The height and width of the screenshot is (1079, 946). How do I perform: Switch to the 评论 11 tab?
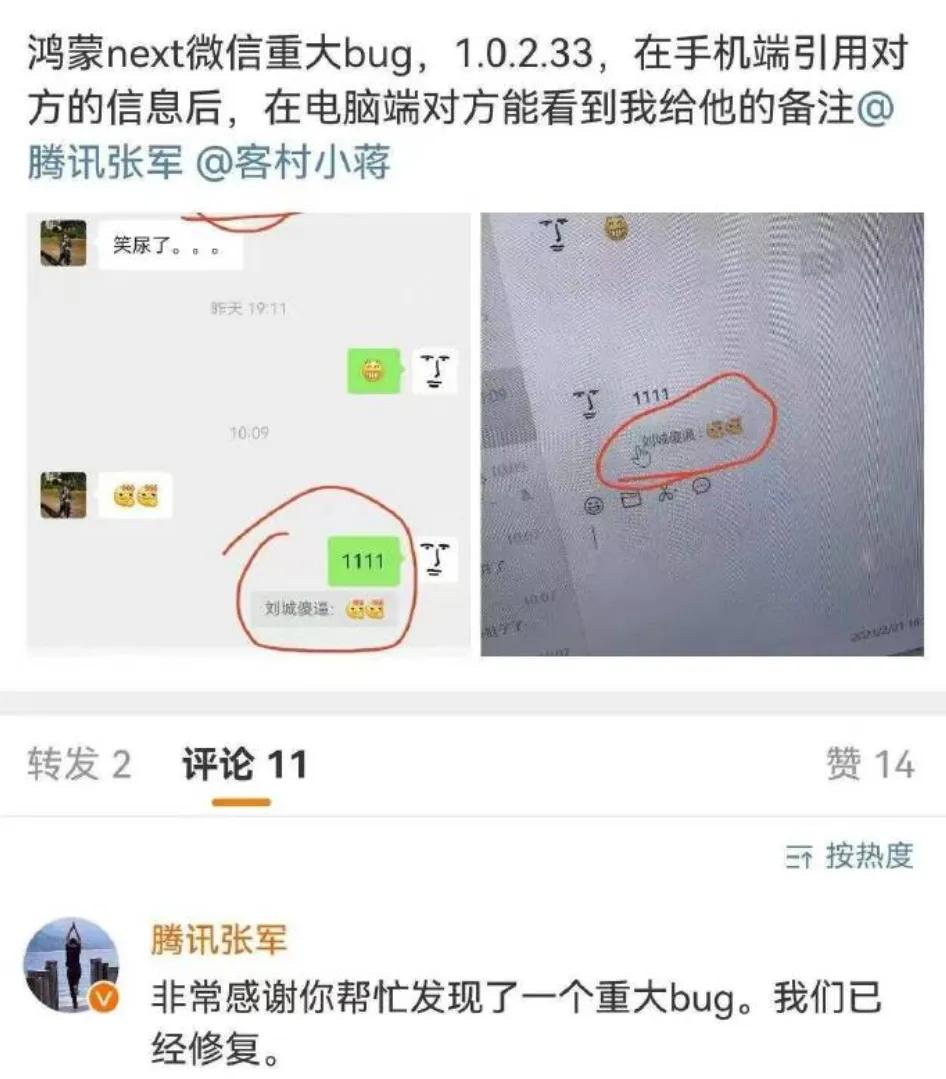pyautogui.click(x=243, y=766)
